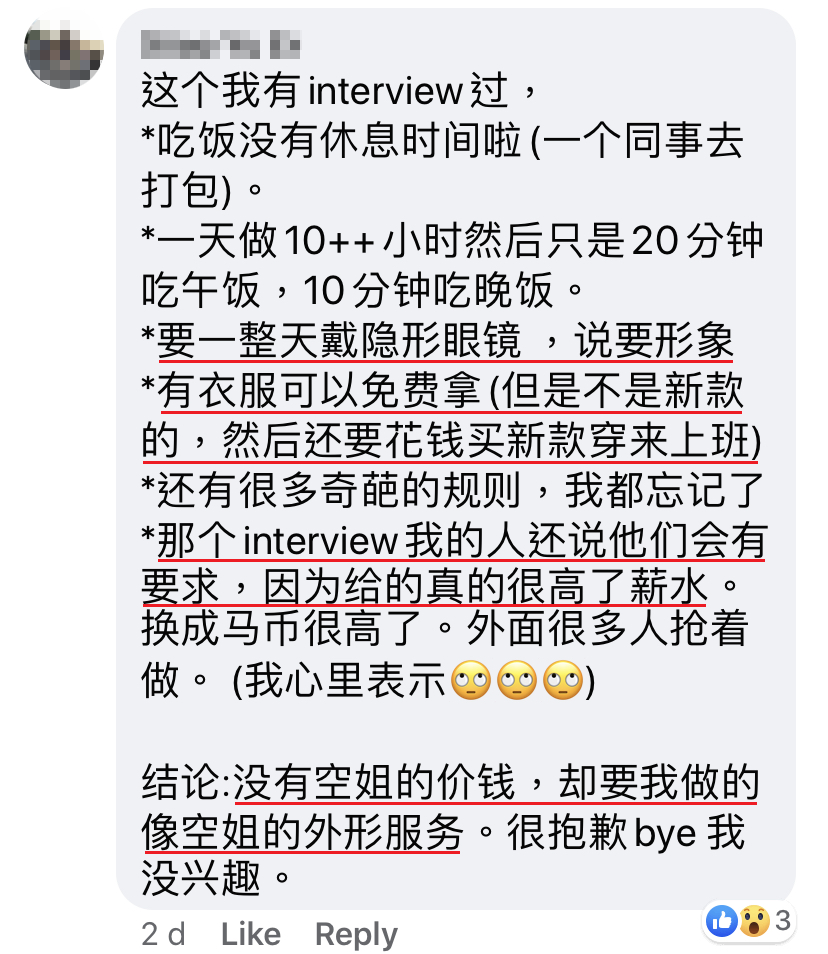Open the commenter's profile picture
Viewport: 828px width, 954px height.
click(x=63, y=52)
